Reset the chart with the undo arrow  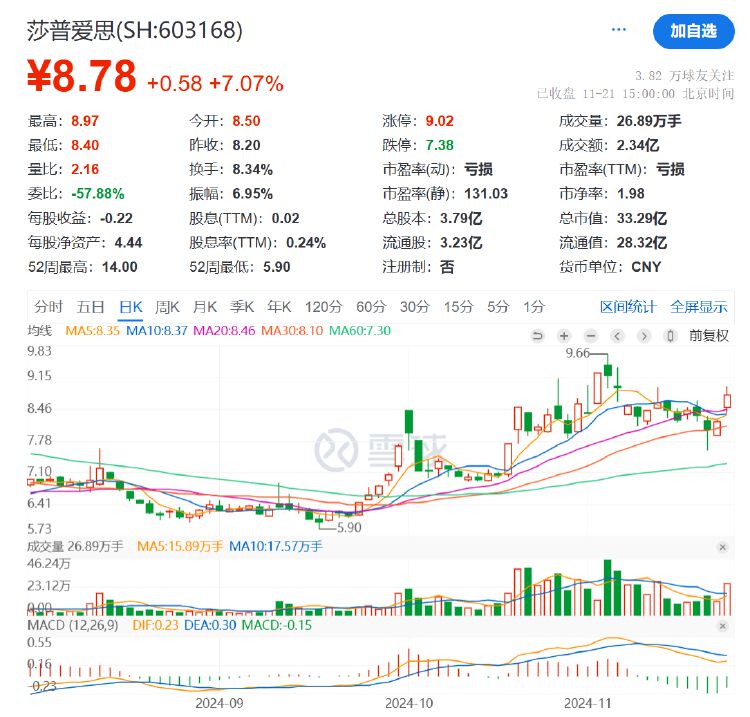539,335
